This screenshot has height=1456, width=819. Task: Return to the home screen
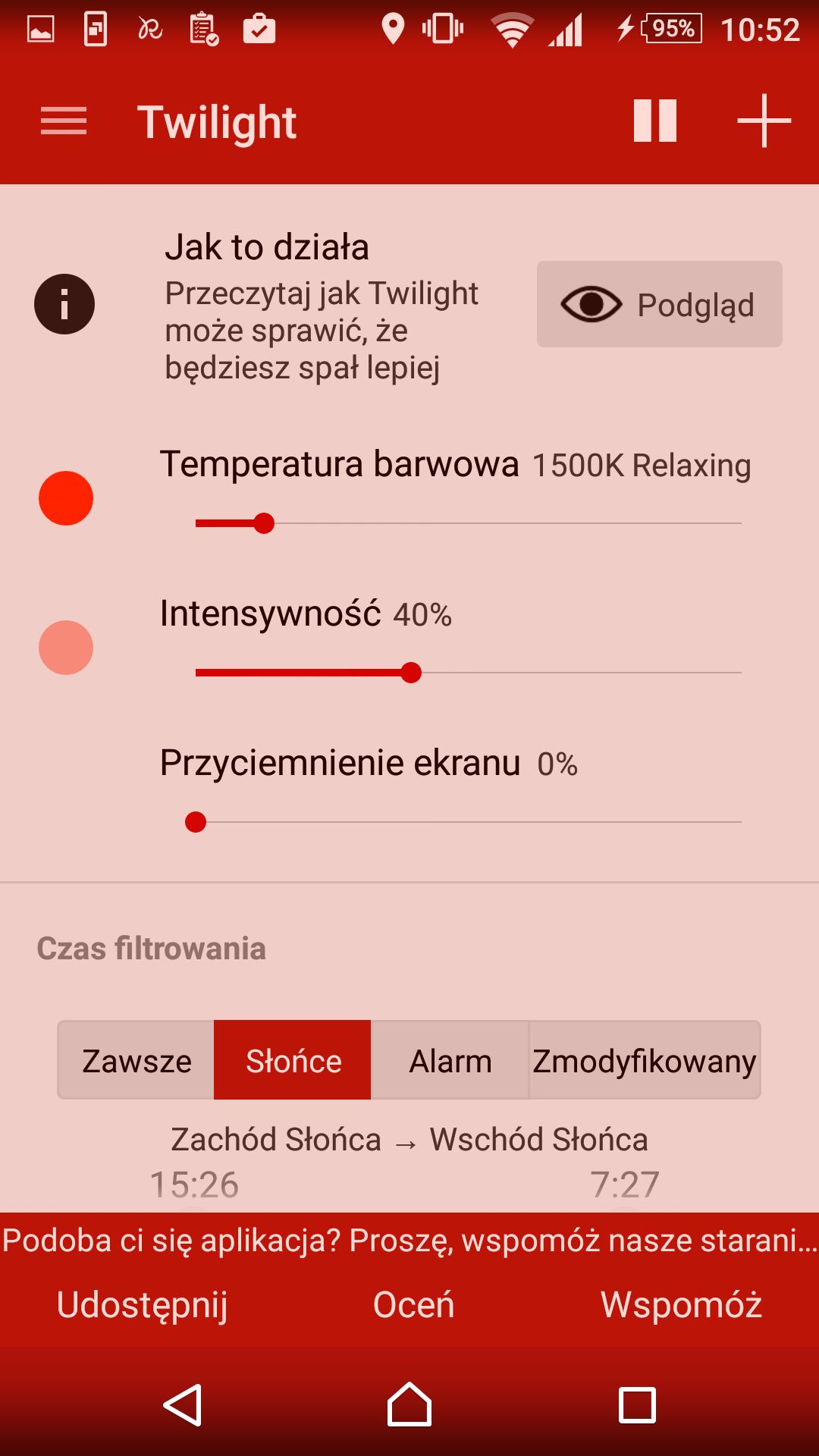(x=409, y=1404)
